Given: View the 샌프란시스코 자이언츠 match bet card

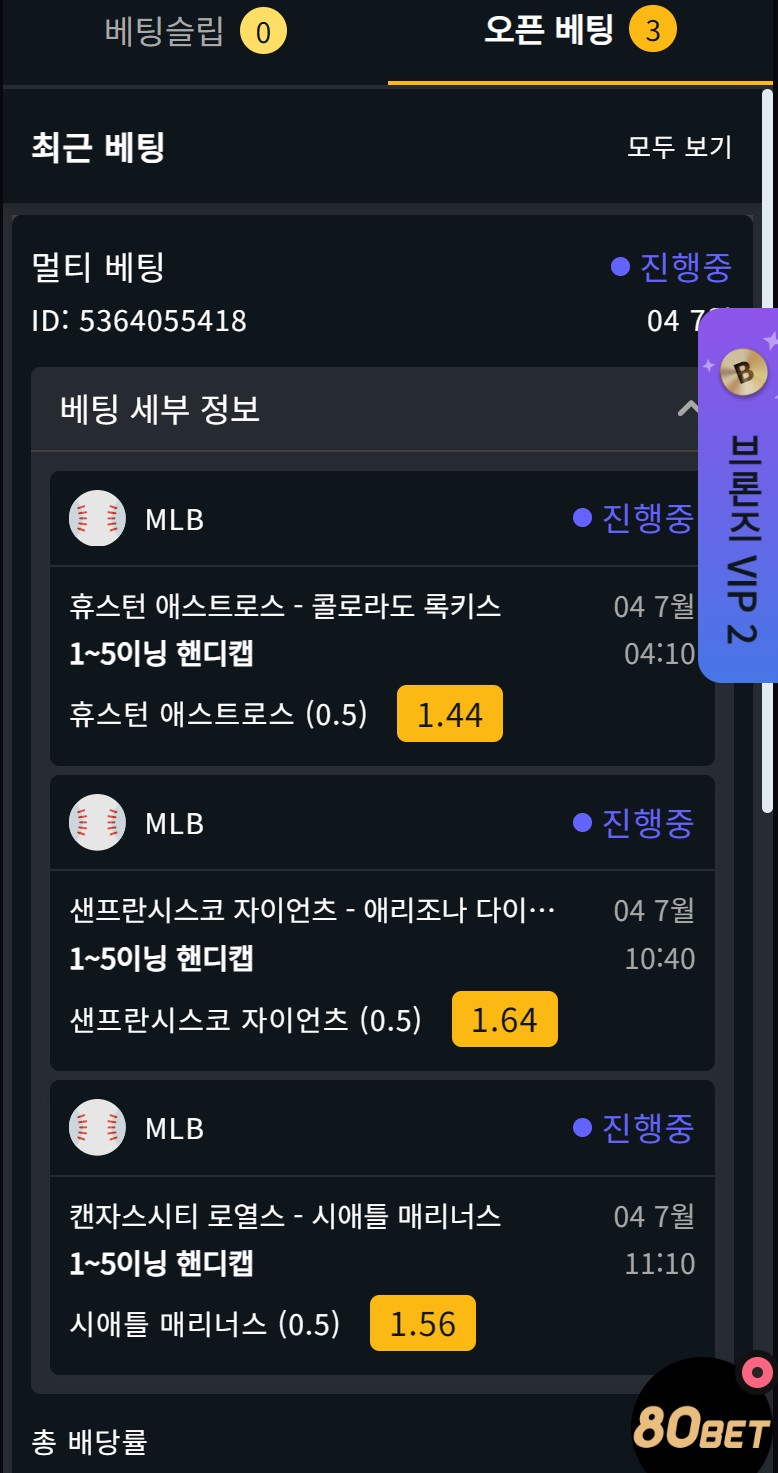Looking at the screenshot, I should point(312,910).
